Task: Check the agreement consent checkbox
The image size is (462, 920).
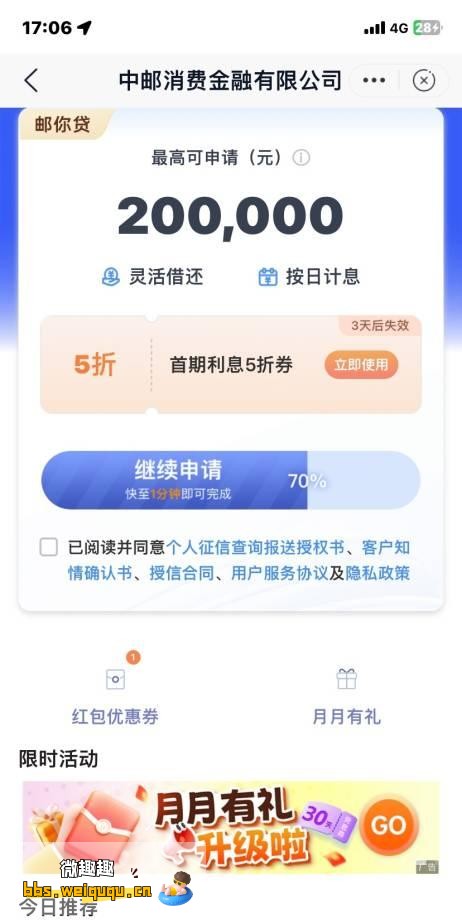Action: coord(49,547)
